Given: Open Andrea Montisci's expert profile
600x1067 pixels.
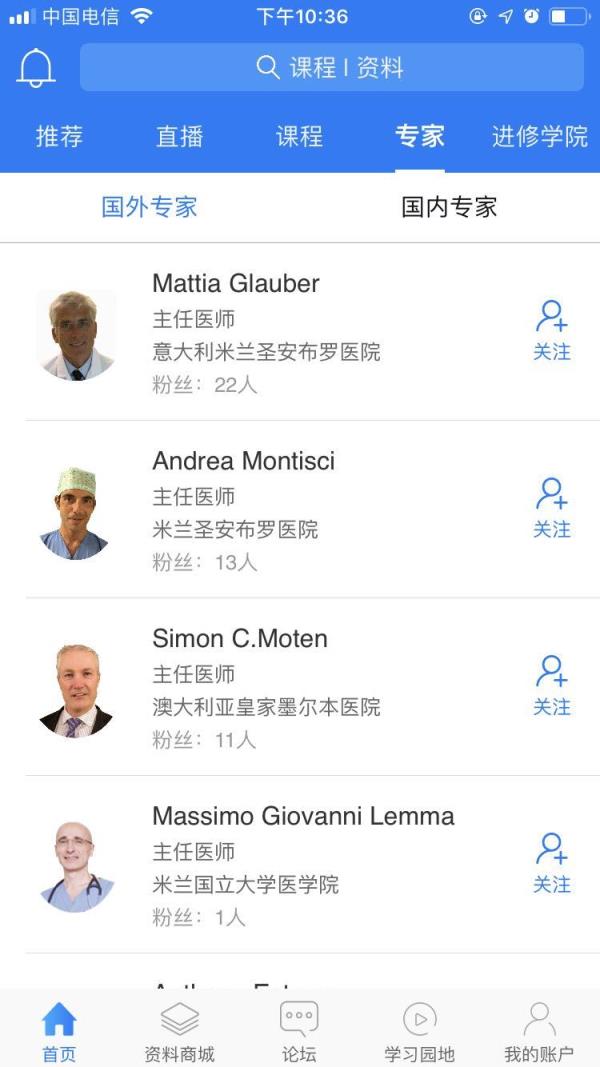Looking at the screenshot, I should [x=243, y=461].
